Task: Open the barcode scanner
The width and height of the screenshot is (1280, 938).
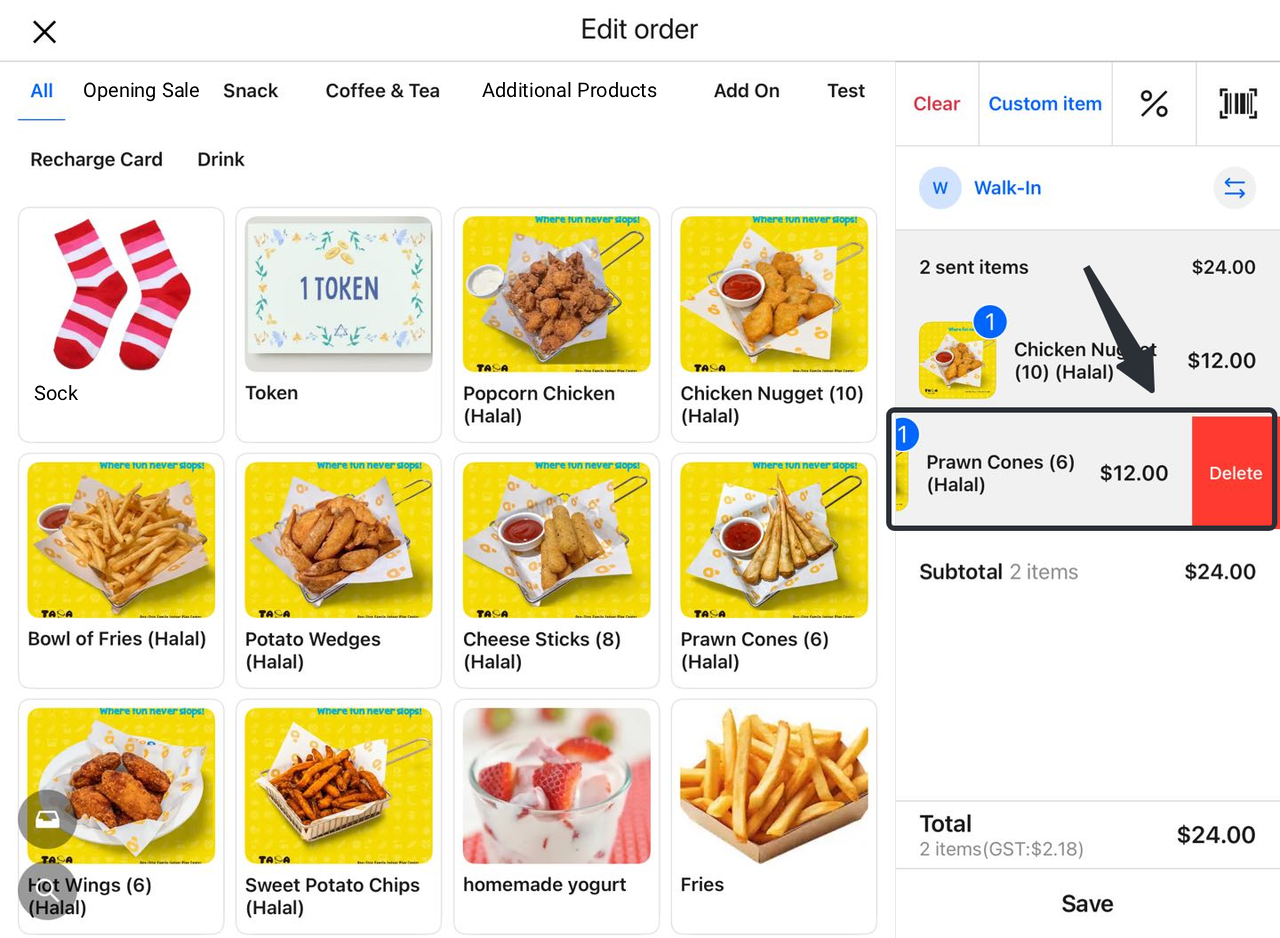Action: tap(1238, 104)
